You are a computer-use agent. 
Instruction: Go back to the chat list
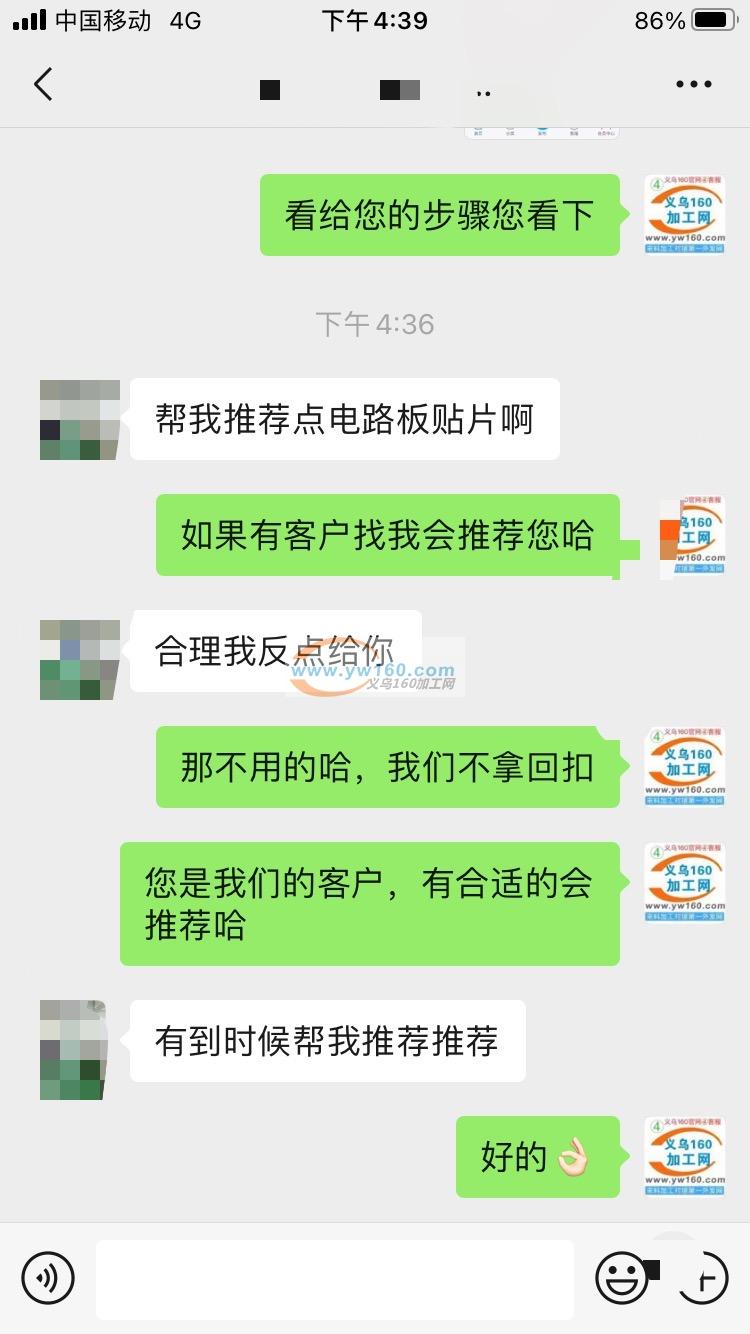pyautogui.click(x=43, y=85)
